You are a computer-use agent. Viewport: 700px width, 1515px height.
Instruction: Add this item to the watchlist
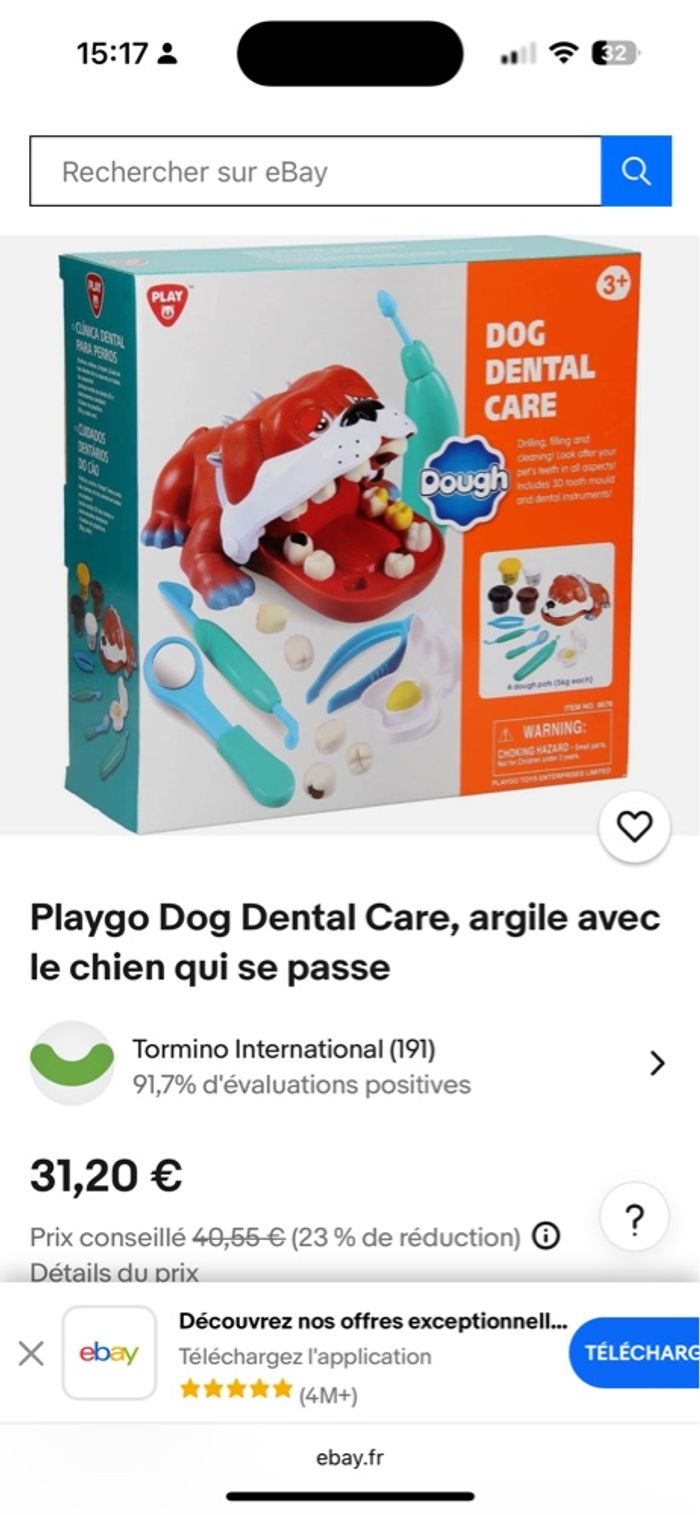[x=634, y=826]
